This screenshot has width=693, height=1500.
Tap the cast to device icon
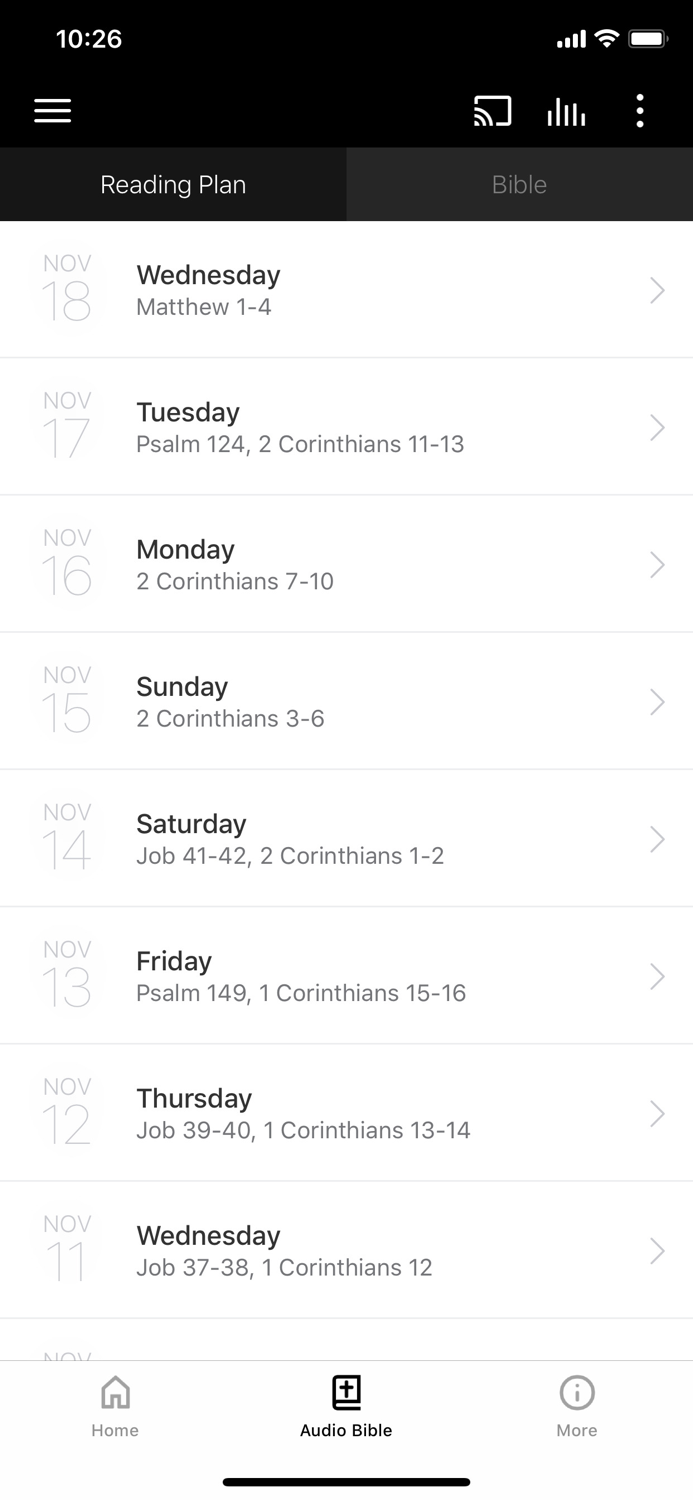492,111
